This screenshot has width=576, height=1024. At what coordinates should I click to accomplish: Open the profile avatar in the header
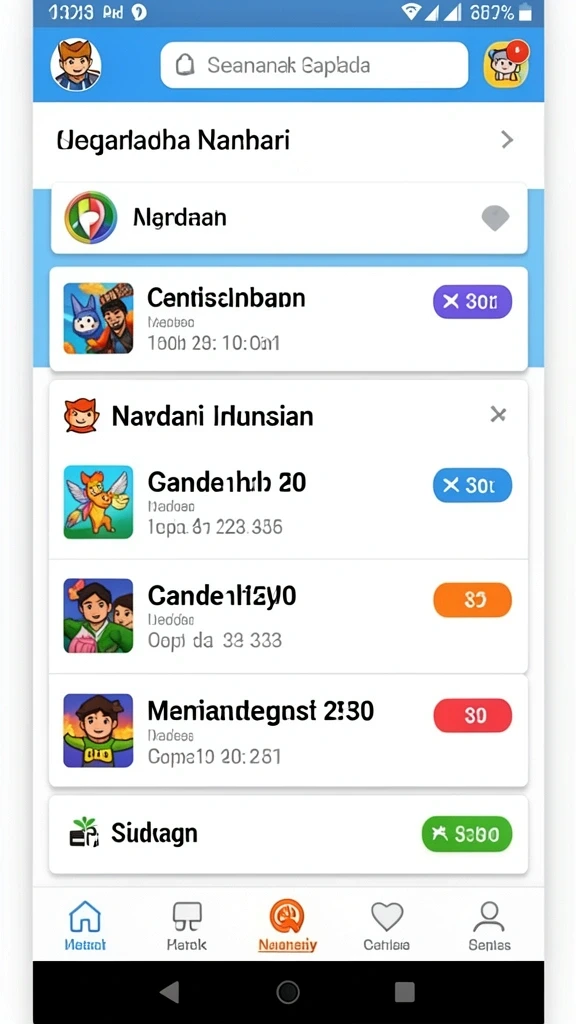tap(76, 64)
